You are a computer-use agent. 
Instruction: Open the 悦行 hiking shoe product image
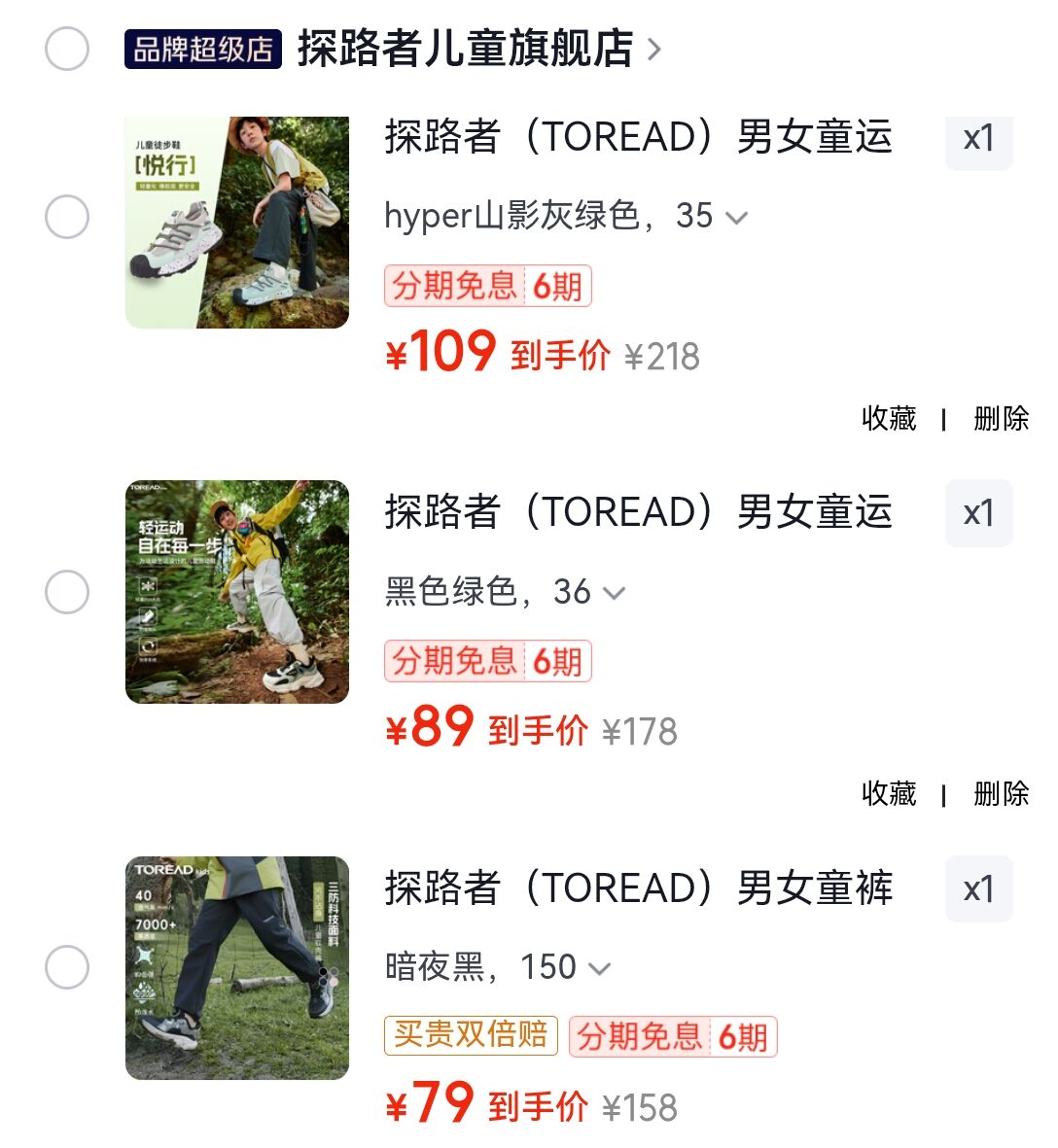pos(236,222)
